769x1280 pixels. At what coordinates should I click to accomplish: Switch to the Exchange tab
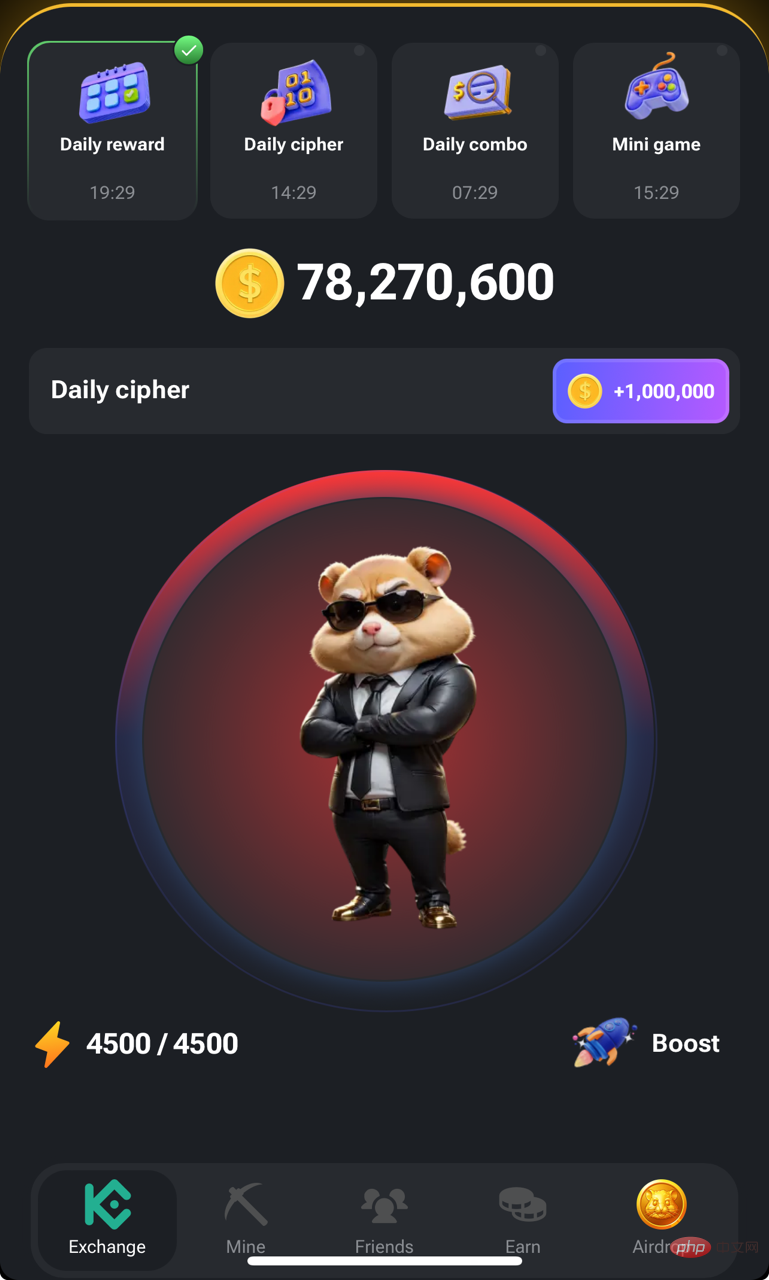pos(107,1218)
